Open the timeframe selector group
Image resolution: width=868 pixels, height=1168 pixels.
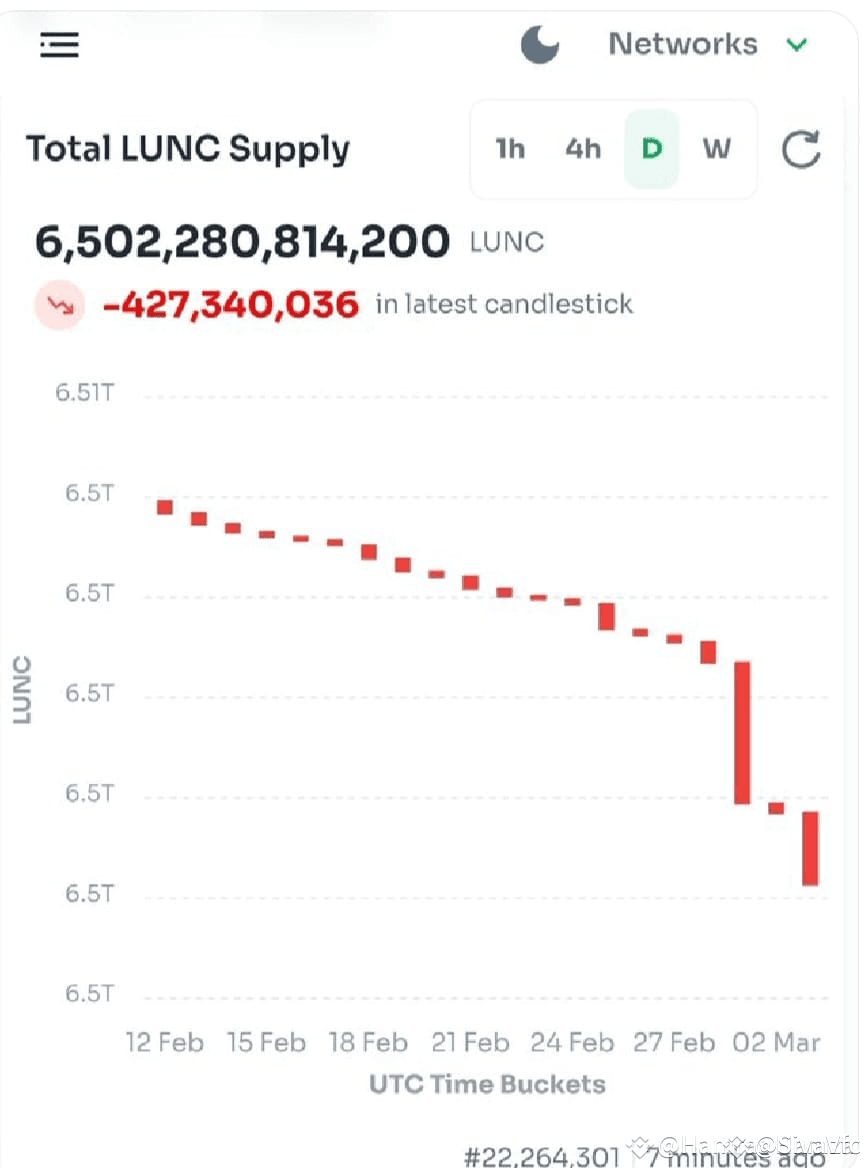tap(612, 148)
